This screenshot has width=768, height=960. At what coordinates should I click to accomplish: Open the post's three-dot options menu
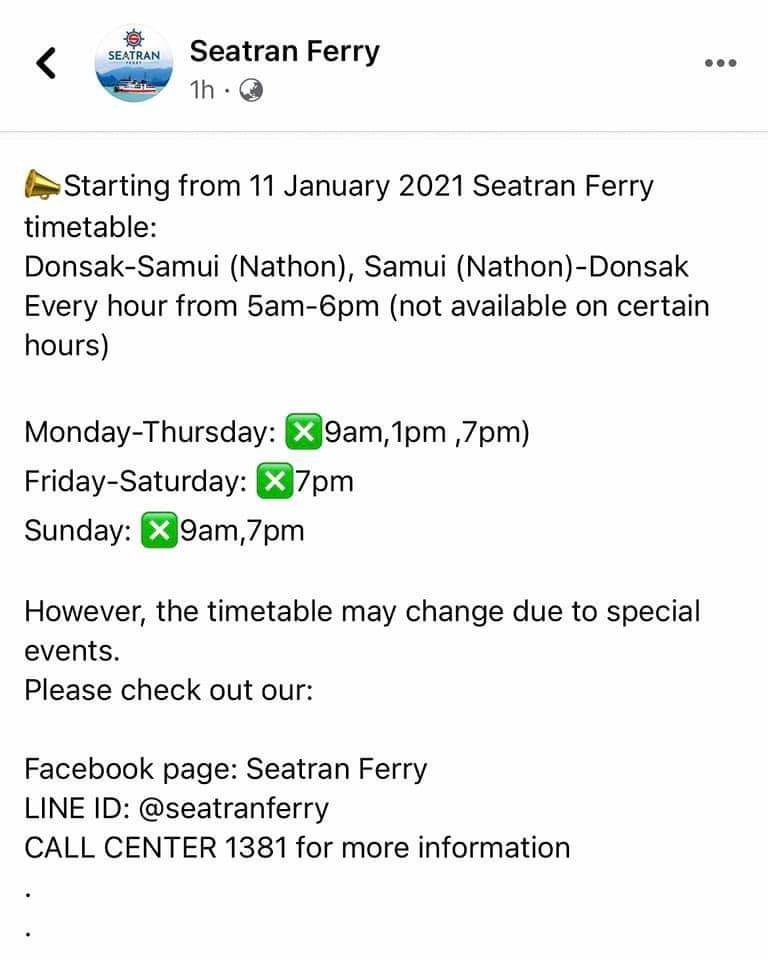pyautogui.click(x=720, y=62)
